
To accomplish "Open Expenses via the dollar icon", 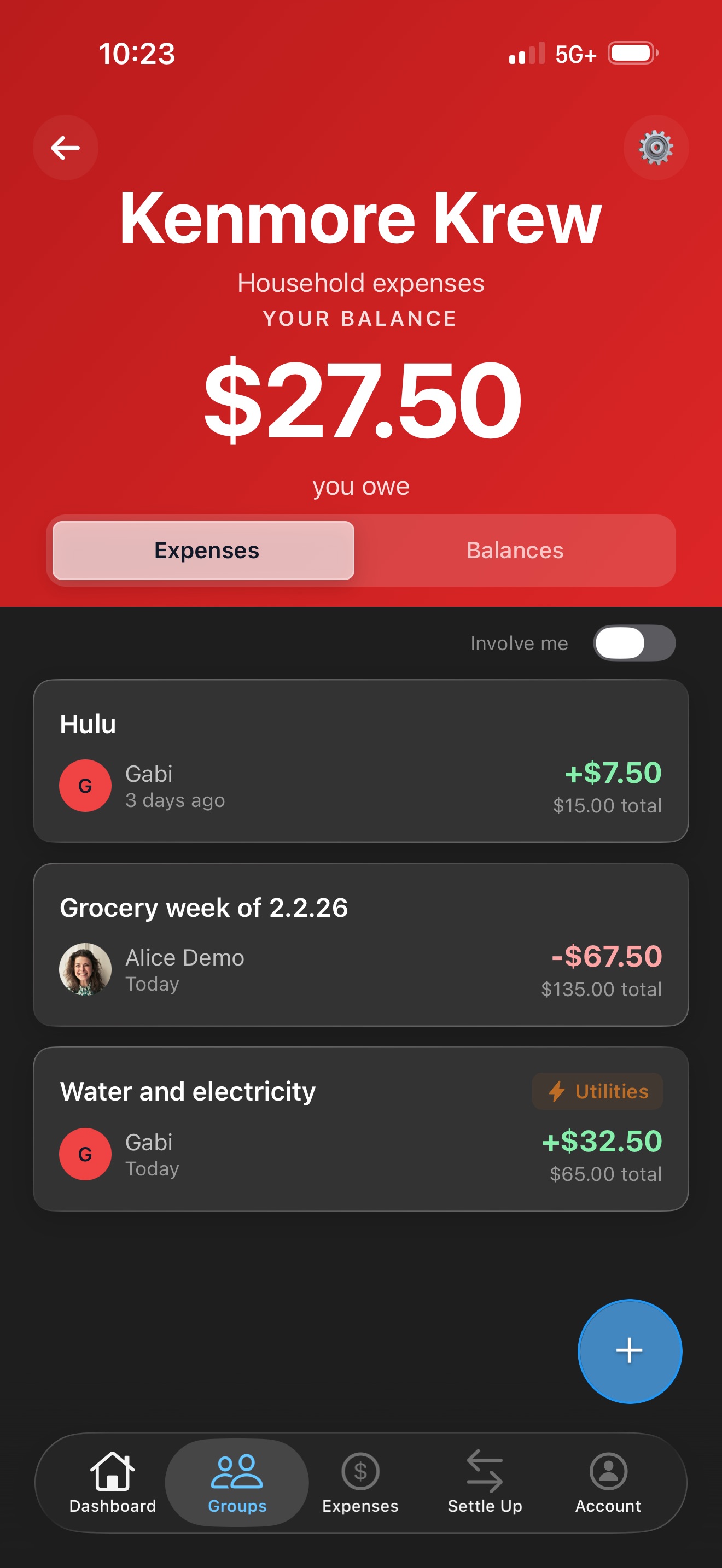I will click(360, 1468).
